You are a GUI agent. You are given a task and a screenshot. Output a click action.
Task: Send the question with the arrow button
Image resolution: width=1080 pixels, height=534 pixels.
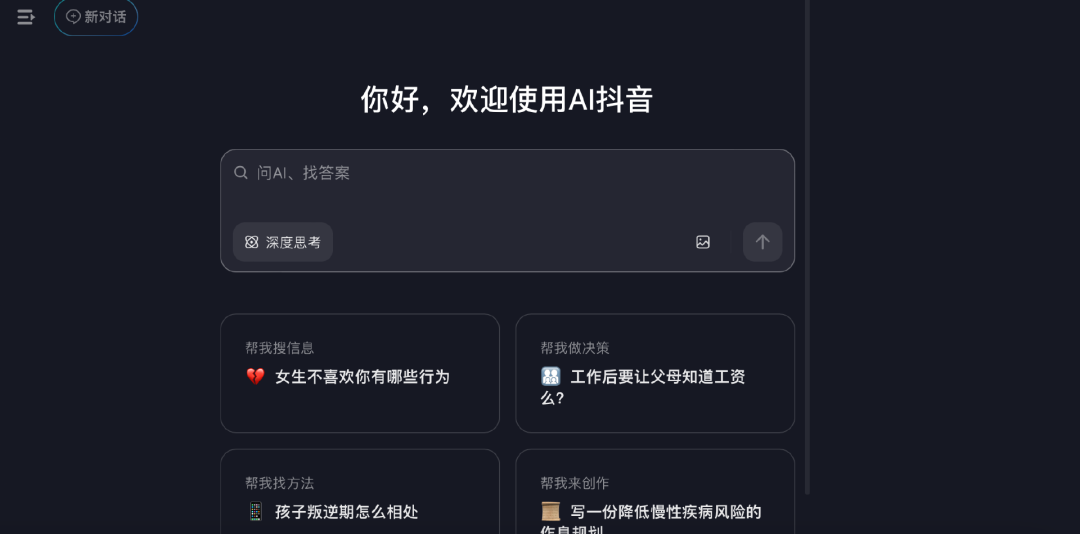pyautogui.click(x=762, y=242)
